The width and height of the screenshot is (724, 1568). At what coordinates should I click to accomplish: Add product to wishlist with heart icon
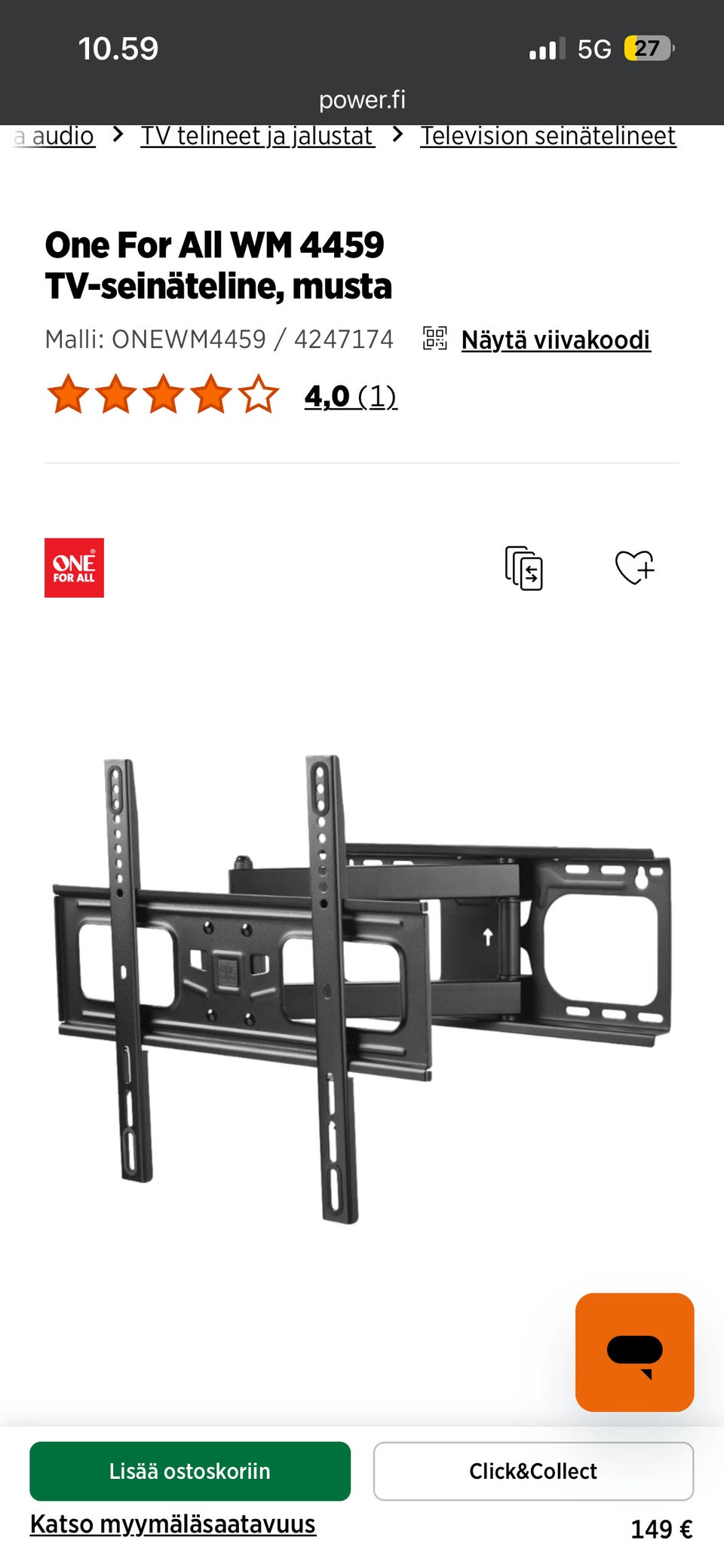point(634,567)
